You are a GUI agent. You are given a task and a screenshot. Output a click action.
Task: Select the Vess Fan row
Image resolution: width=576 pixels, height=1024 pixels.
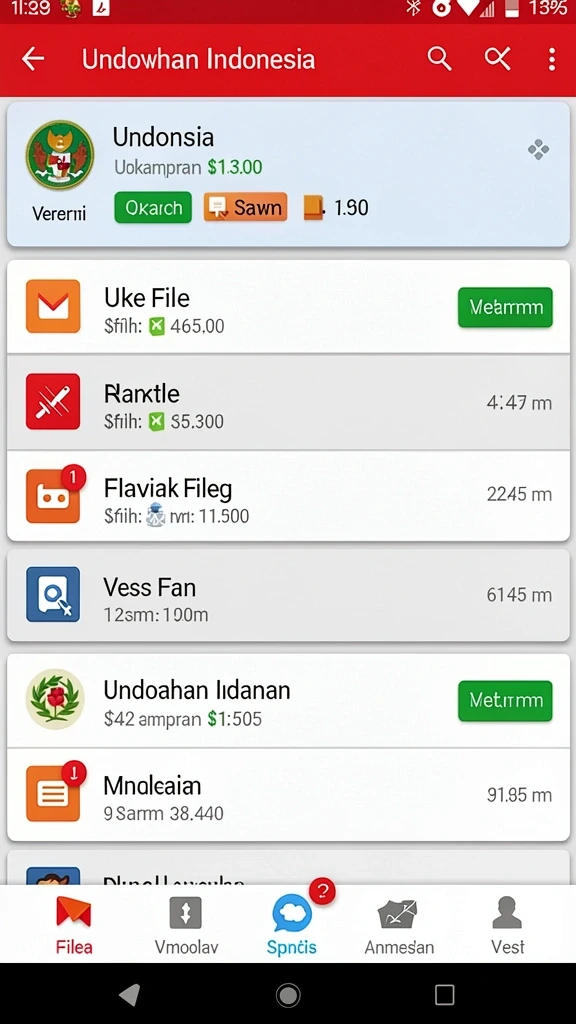tap(288, 595)
